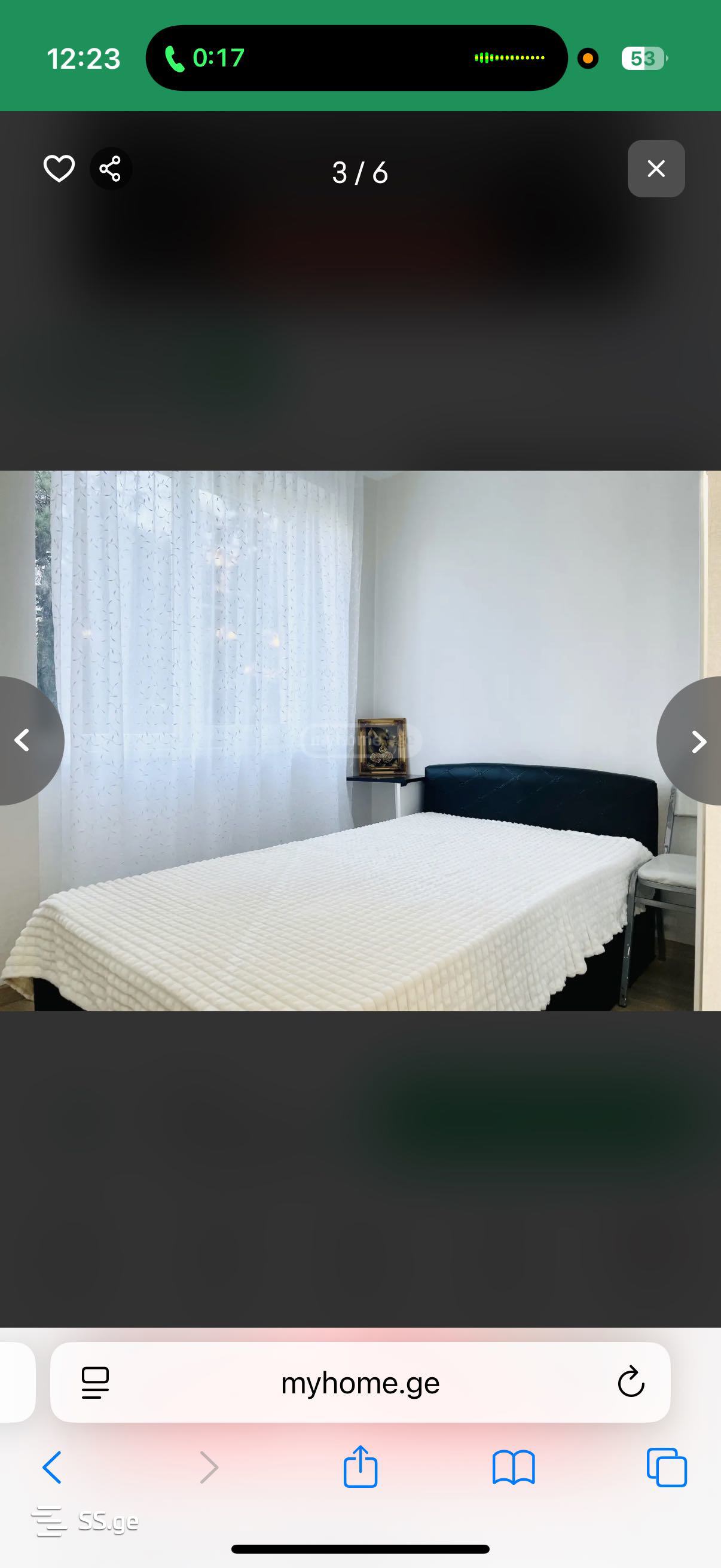The image size is (721, 1568).
Task: Open the bedroom photo
Action: coord(360,741)
